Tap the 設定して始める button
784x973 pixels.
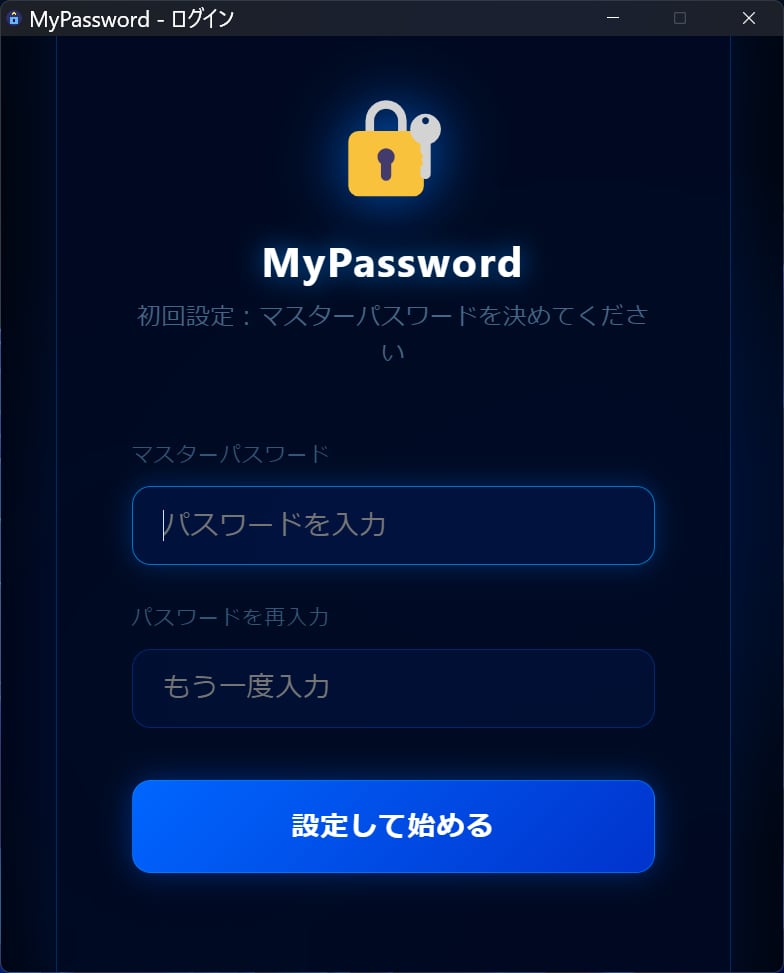coord(393,826)
